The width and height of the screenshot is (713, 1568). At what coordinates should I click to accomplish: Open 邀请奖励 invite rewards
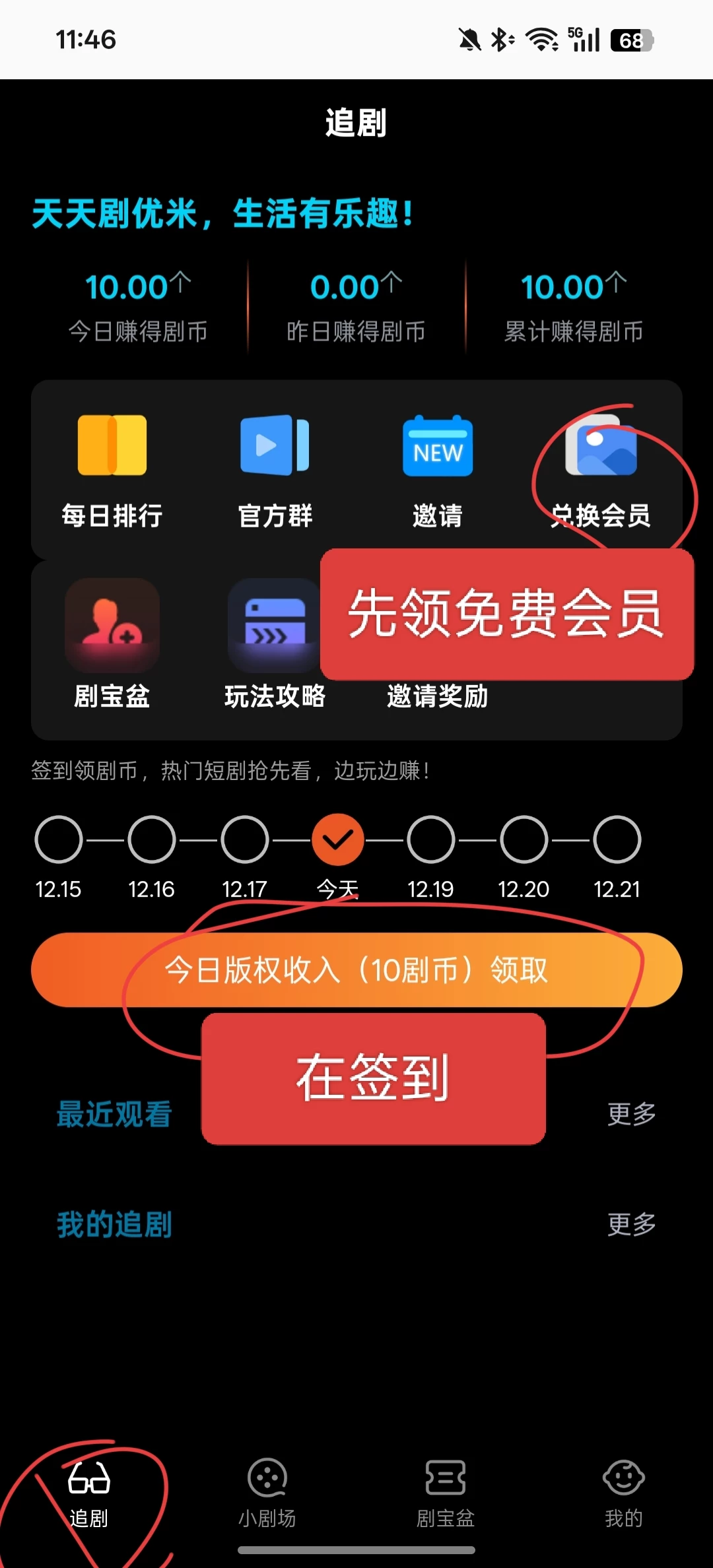point(437,696)
